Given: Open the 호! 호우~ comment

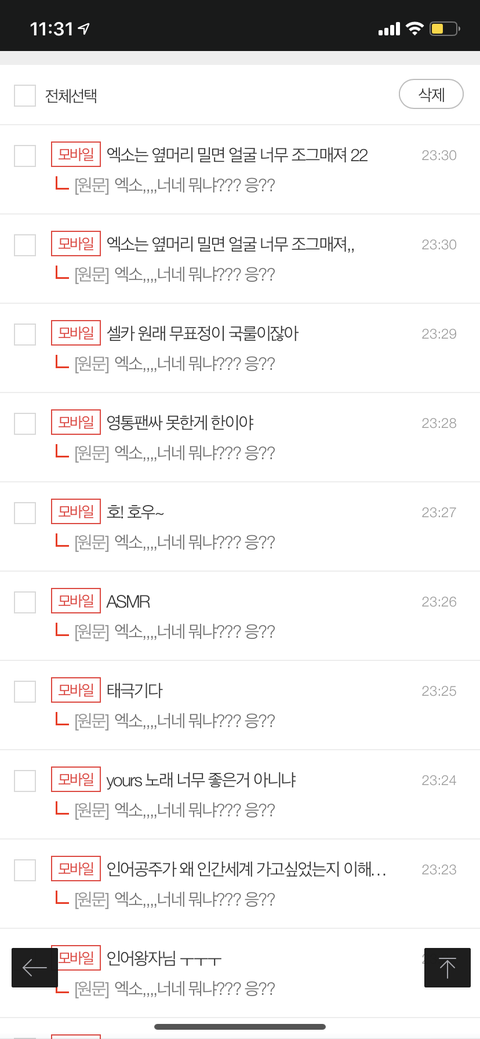Looking at the screenshot, I should pos(135,512).
